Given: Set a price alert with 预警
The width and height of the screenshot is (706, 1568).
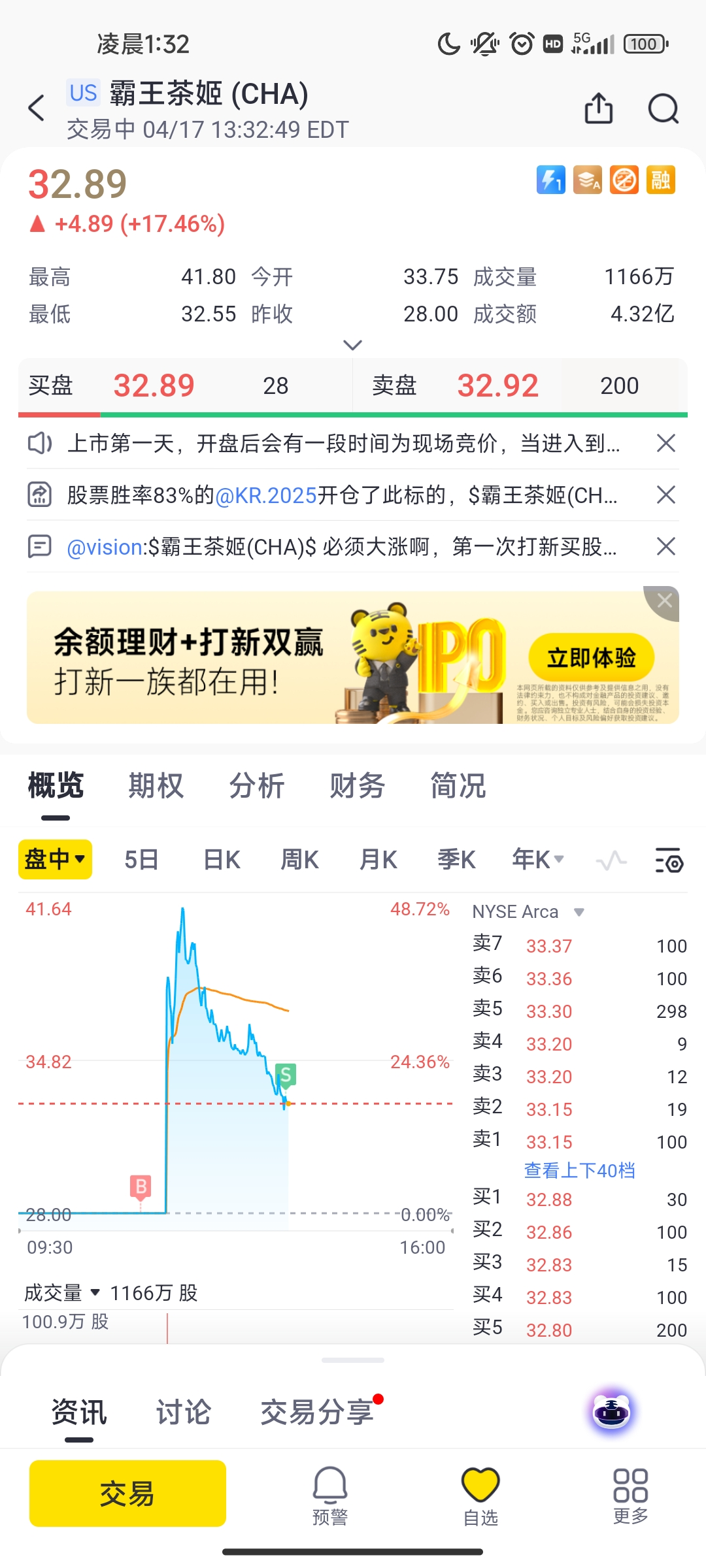Looking at the screenshot, I should point(330,1495).
